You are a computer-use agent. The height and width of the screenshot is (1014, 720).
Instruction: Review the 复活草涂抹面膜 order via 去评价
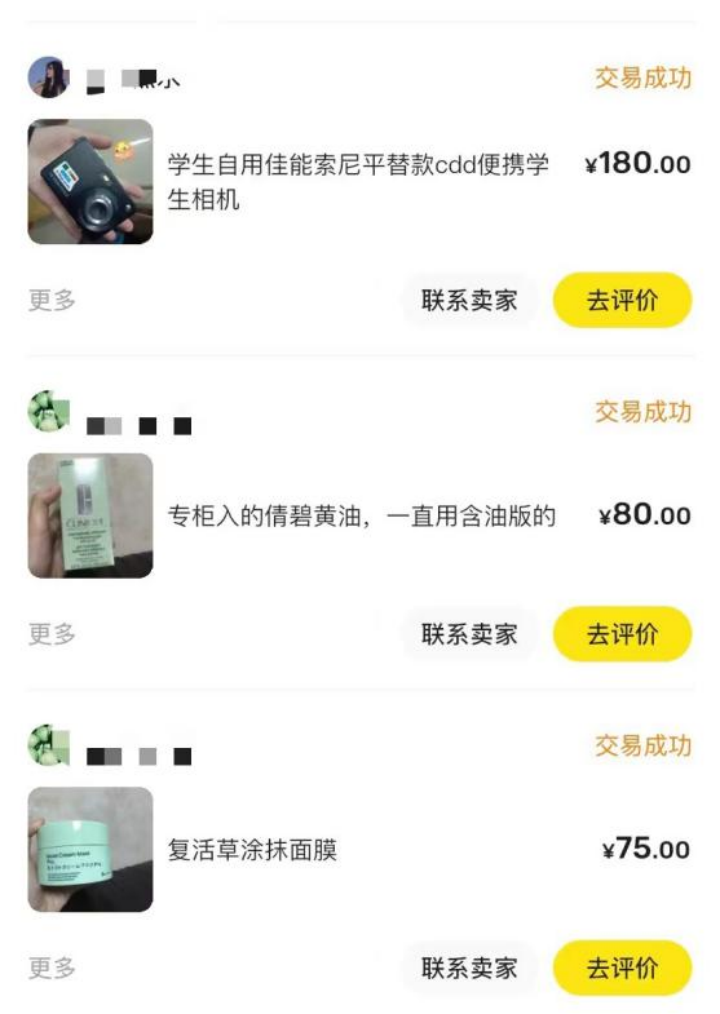pos(622,968)
